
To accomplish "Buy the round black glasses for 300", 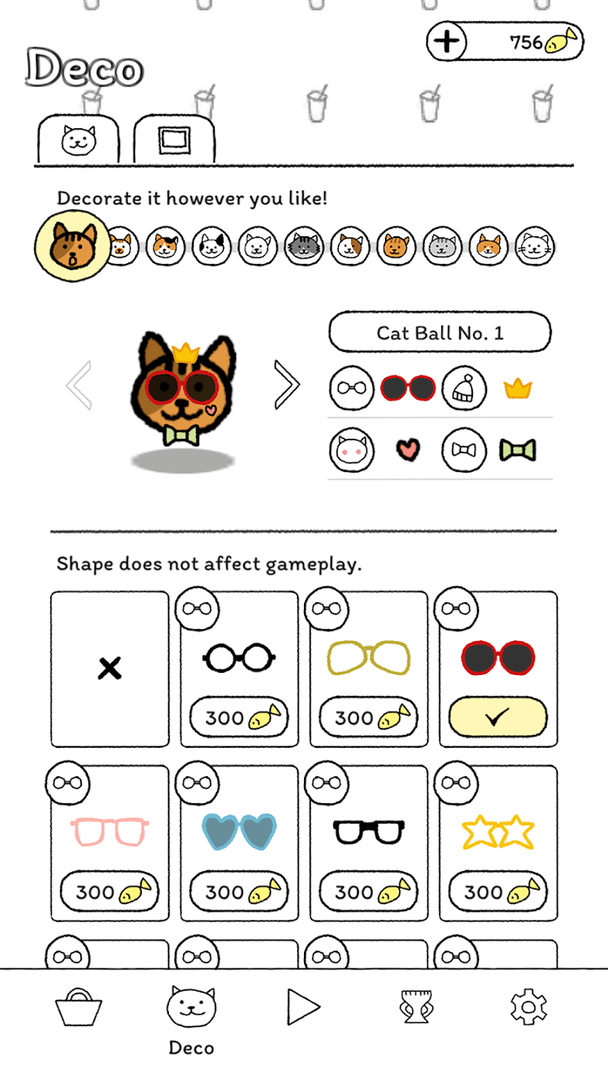I will point(239,717).
